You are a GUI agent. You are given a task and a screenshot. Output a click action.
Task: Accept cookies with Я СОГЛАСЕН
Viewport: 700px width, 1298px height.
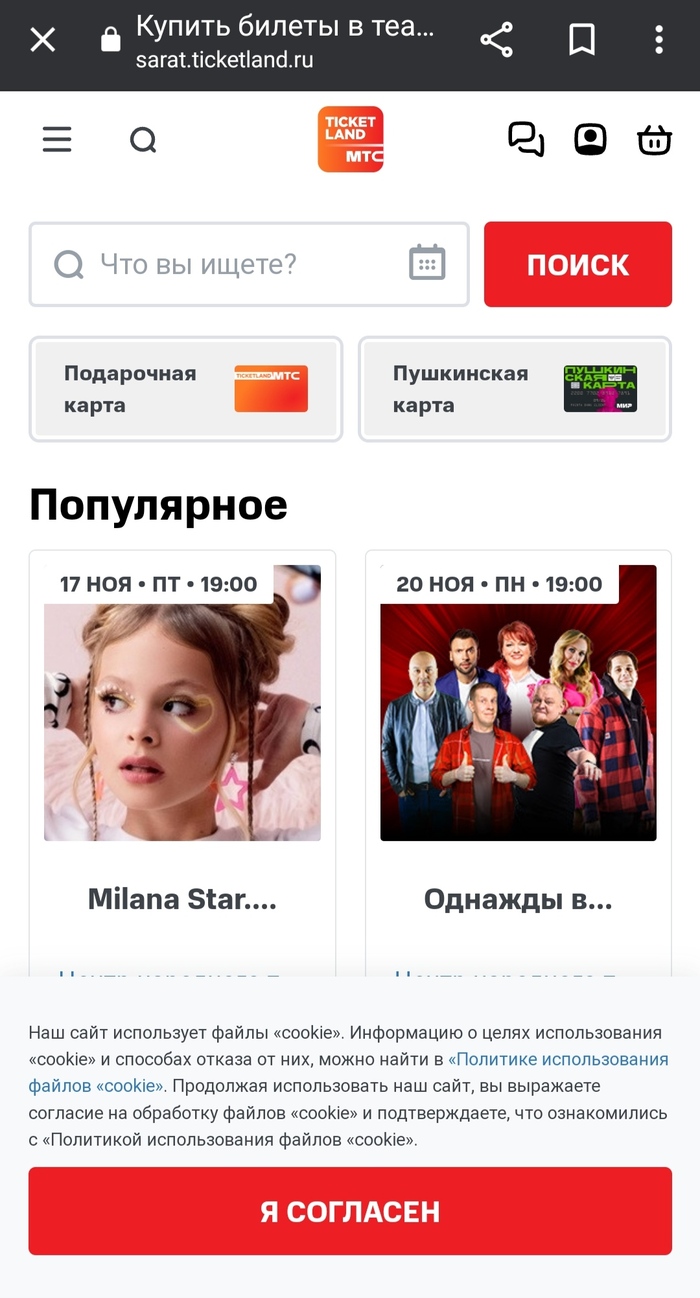[350, 1211]
